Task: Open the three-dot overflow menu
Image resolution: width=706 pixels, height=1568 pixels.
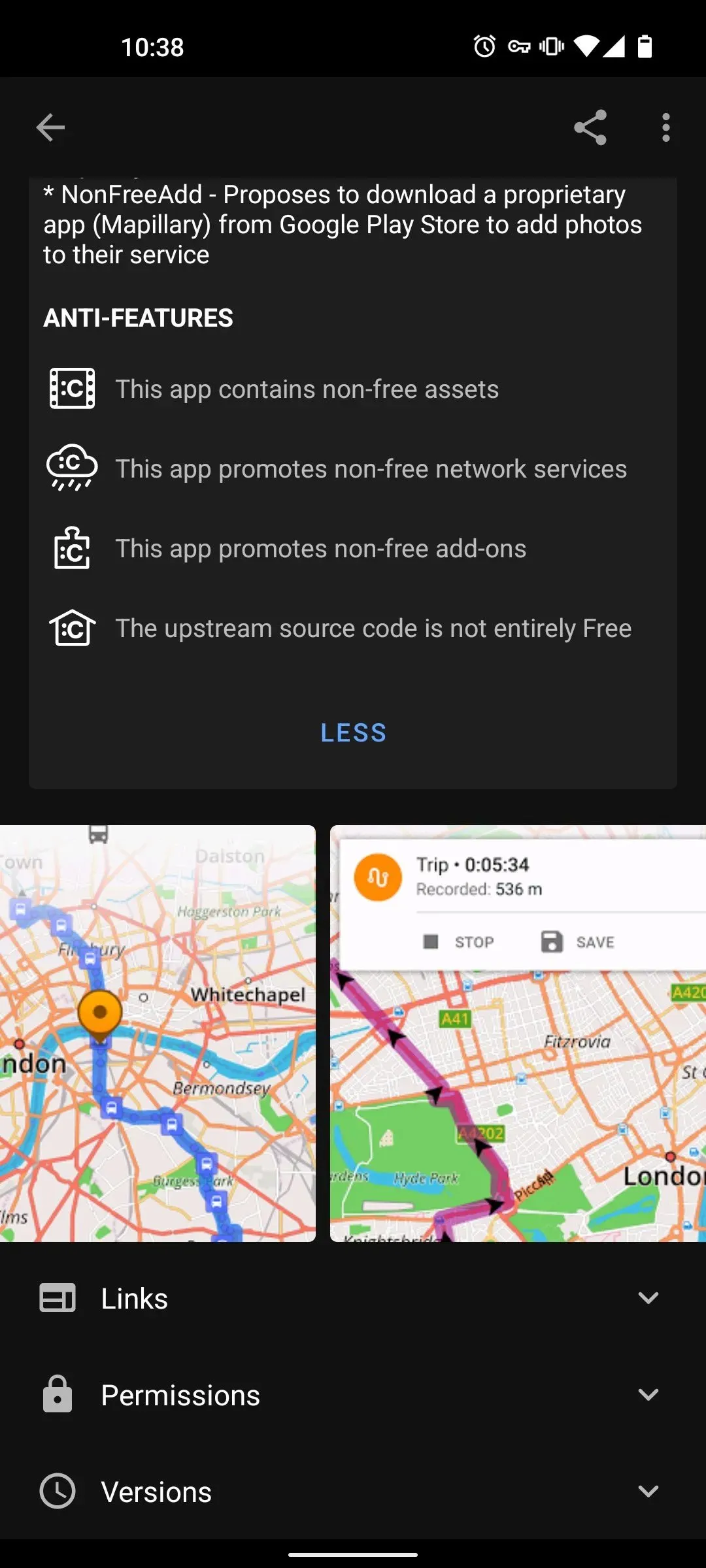Action: (665, 127)
